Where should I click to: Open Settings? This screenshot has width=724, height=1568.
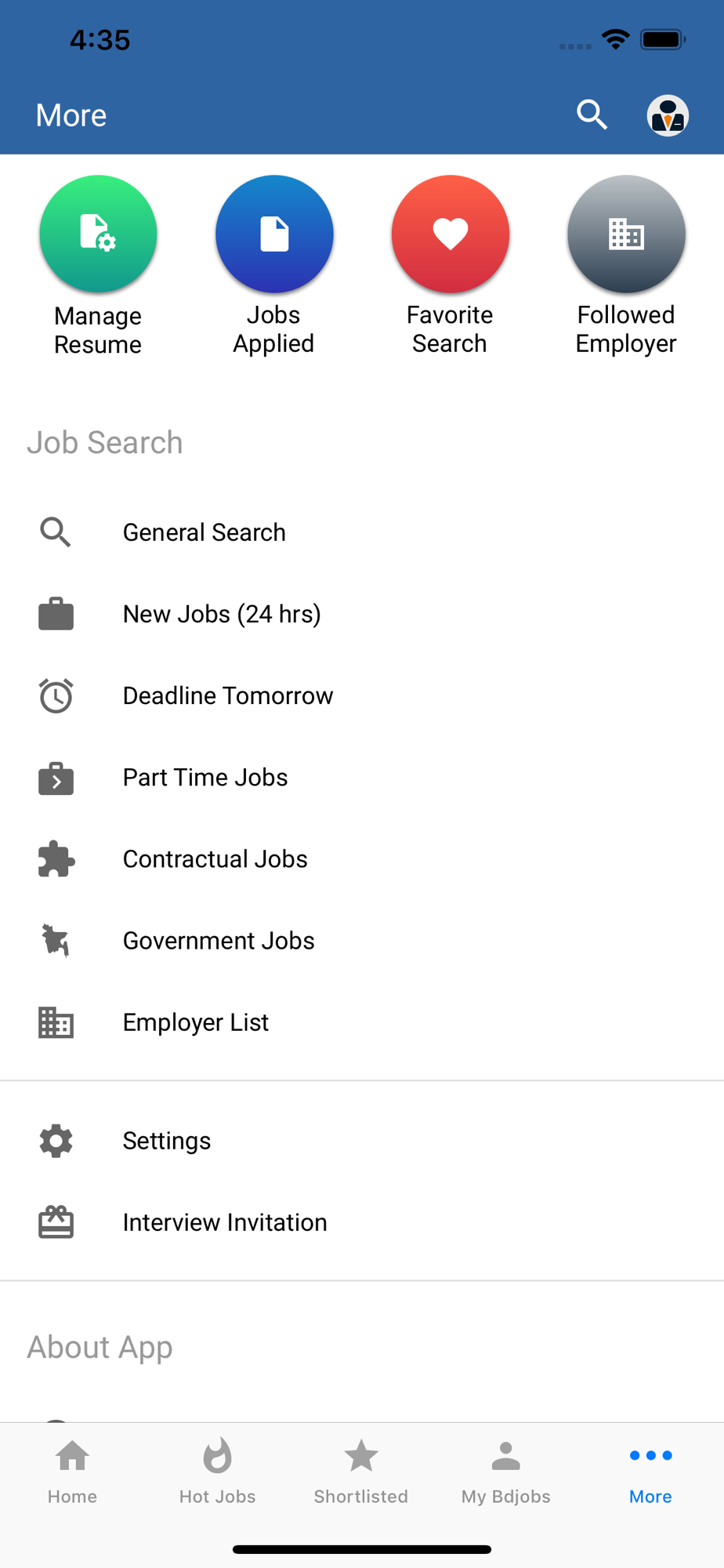362,1141
